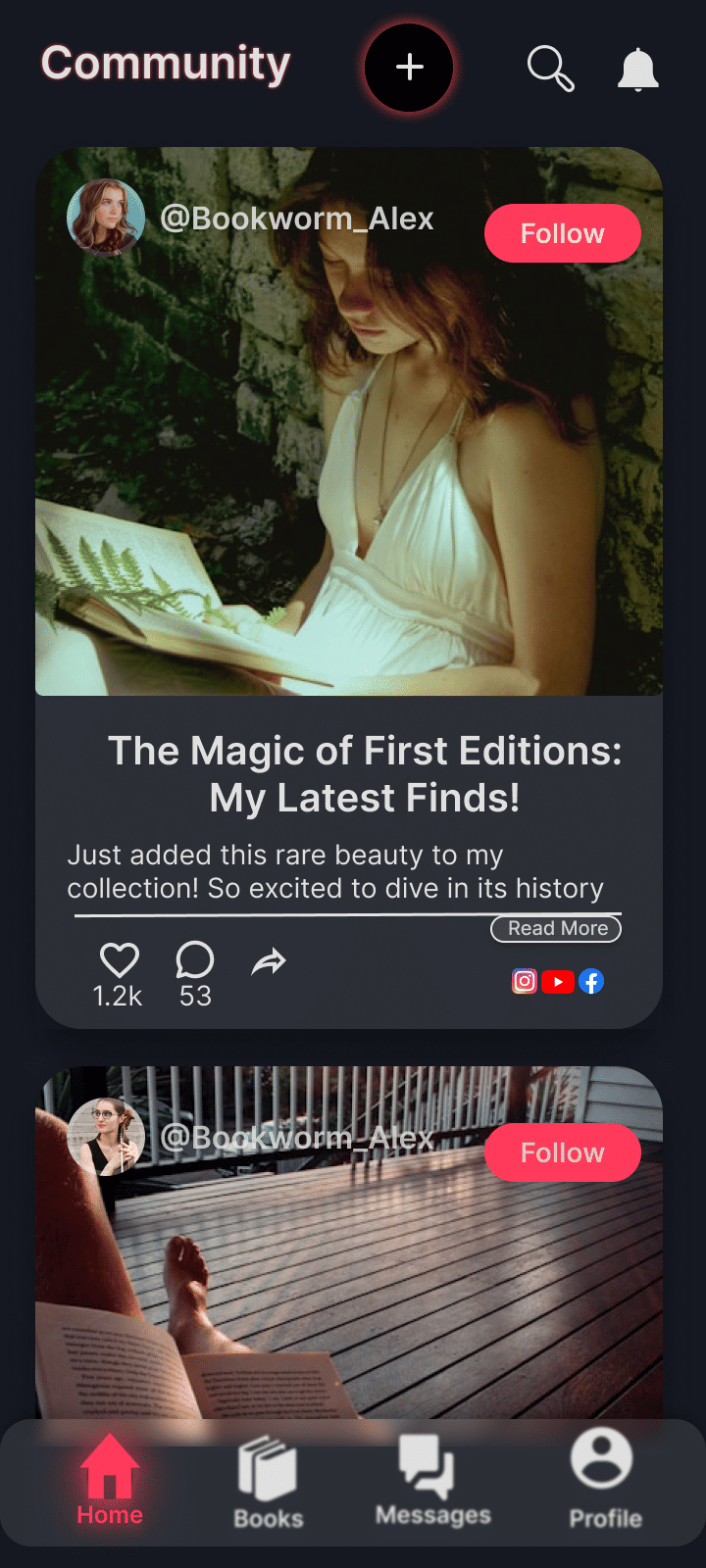706x1568 pixels.
Task: Follow the author of the first editions post
Action: tap(562, 233)
